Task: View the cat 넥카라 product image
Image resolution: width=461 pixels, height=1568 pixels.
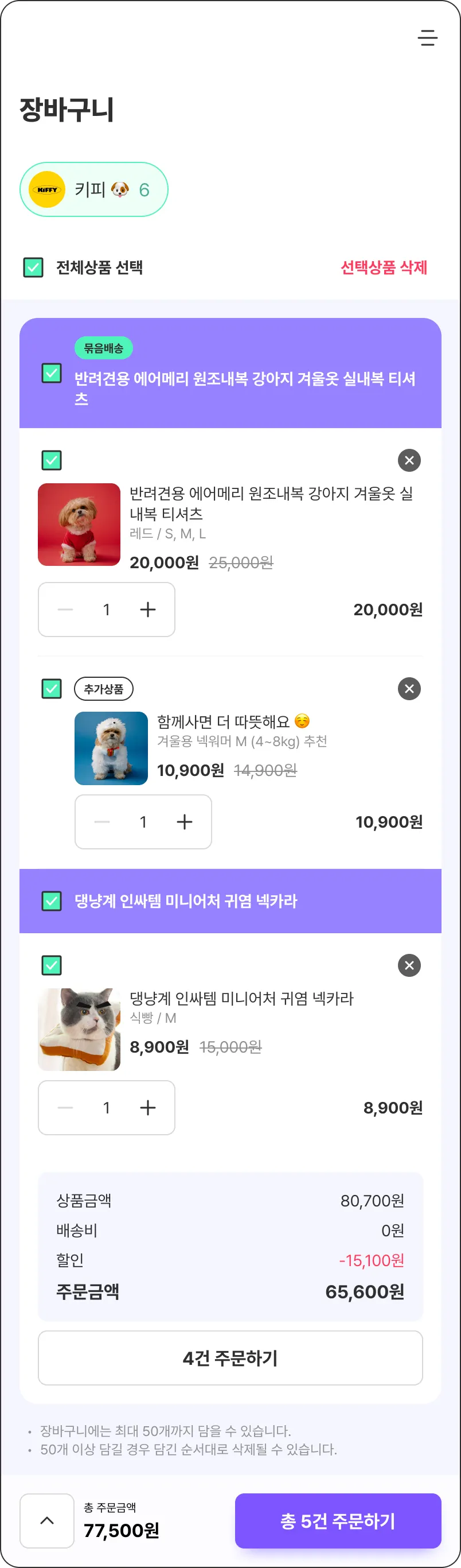Action: [79, 1029]
